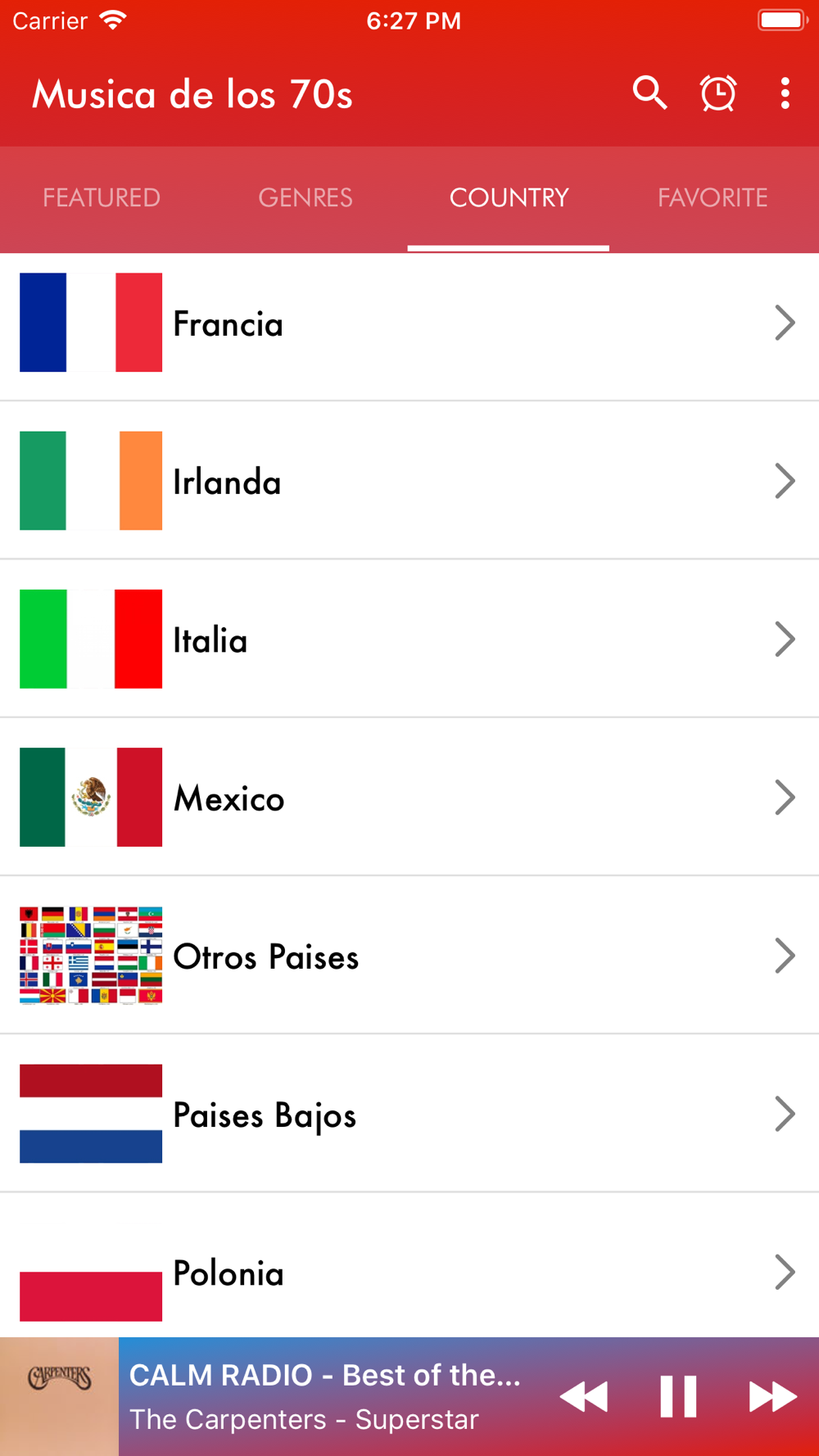The height and width of the screenshot is (1456, 819).
Task: Open Mexico radio stations
Action: tap(409, 797)
